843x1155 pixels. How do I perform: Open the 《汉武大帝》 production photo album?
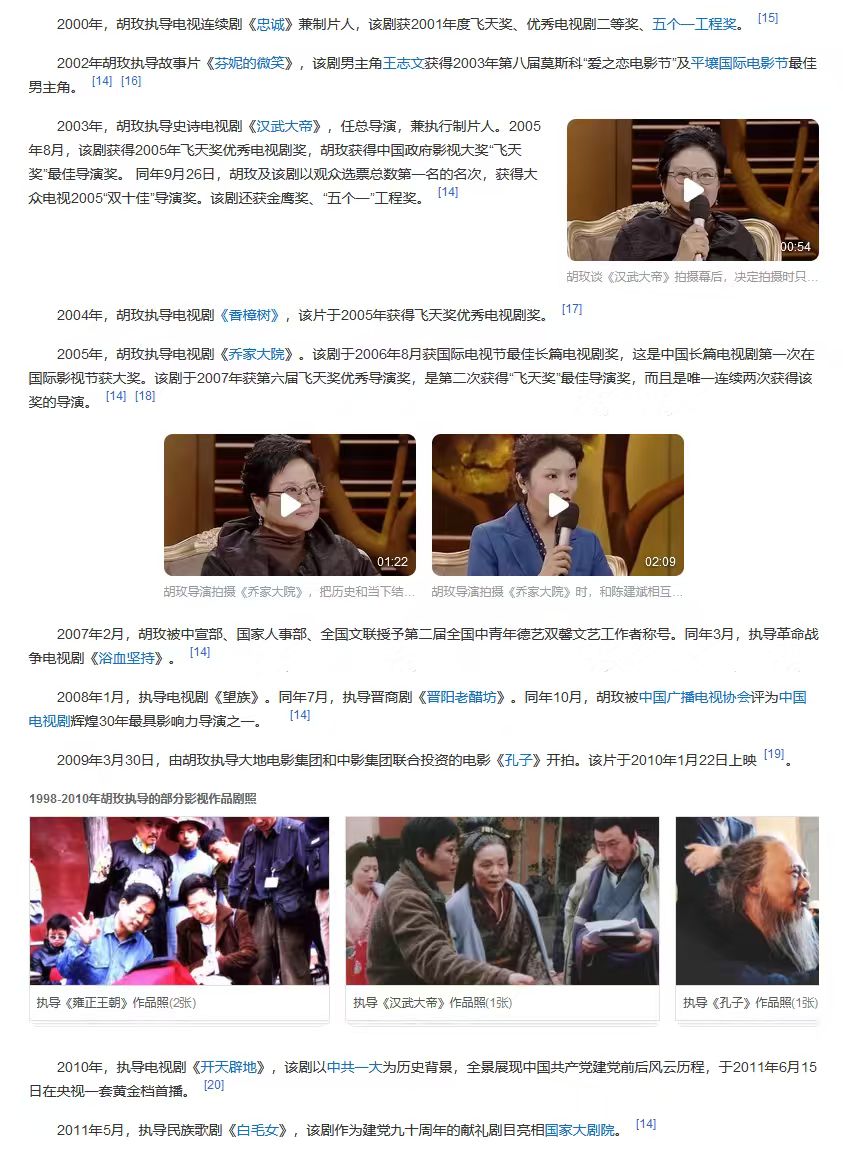click(x=501, y=900)
